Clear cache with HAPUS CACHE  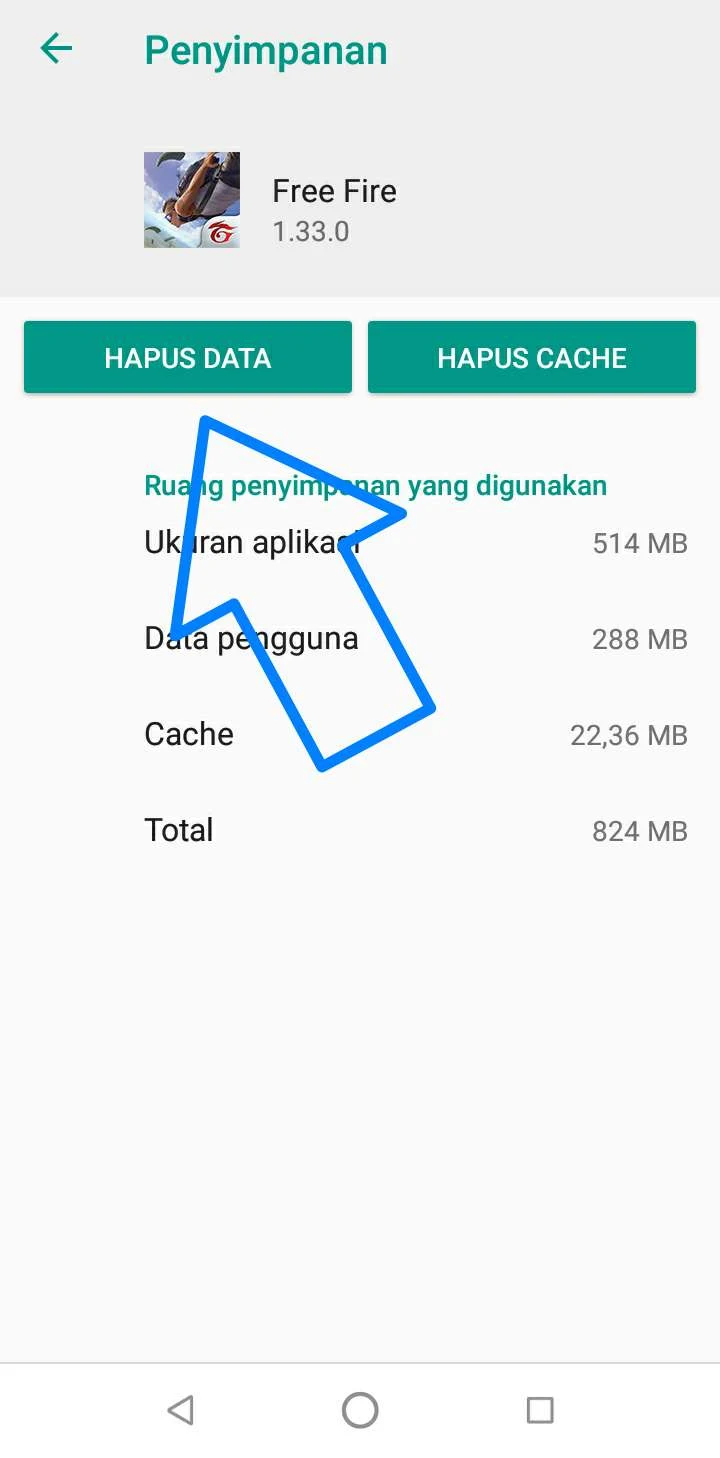(x=532, y=357)
